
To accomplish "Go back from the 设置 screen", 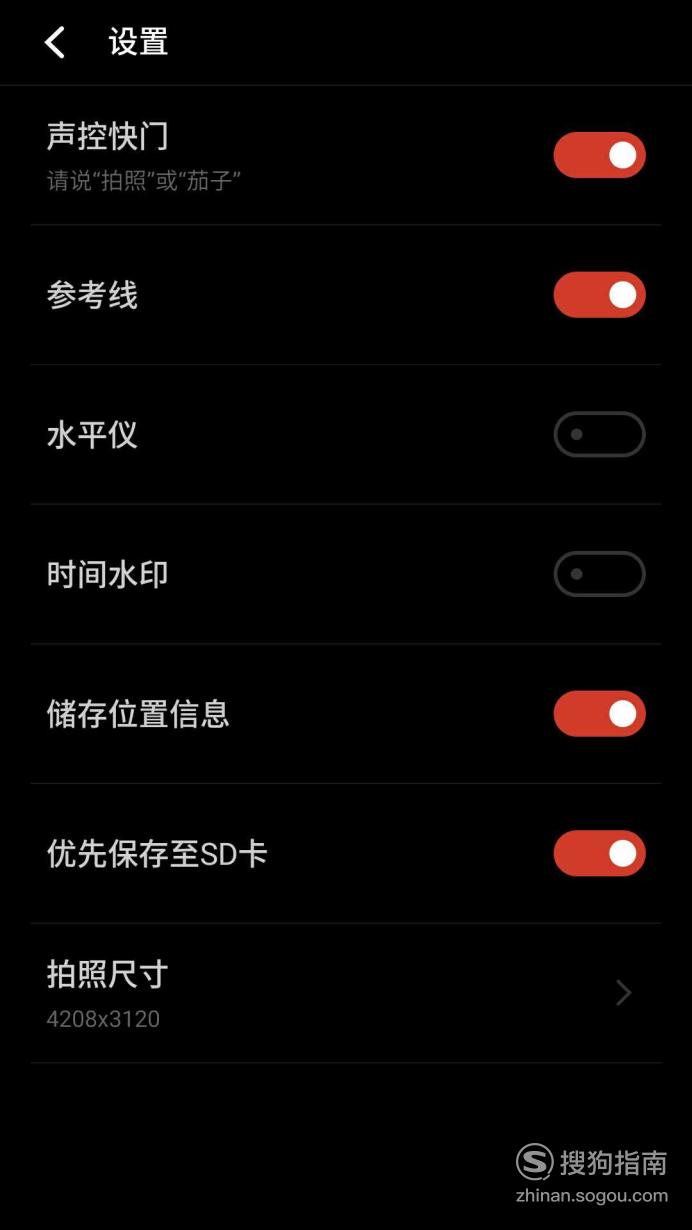I will click(55, 43).
